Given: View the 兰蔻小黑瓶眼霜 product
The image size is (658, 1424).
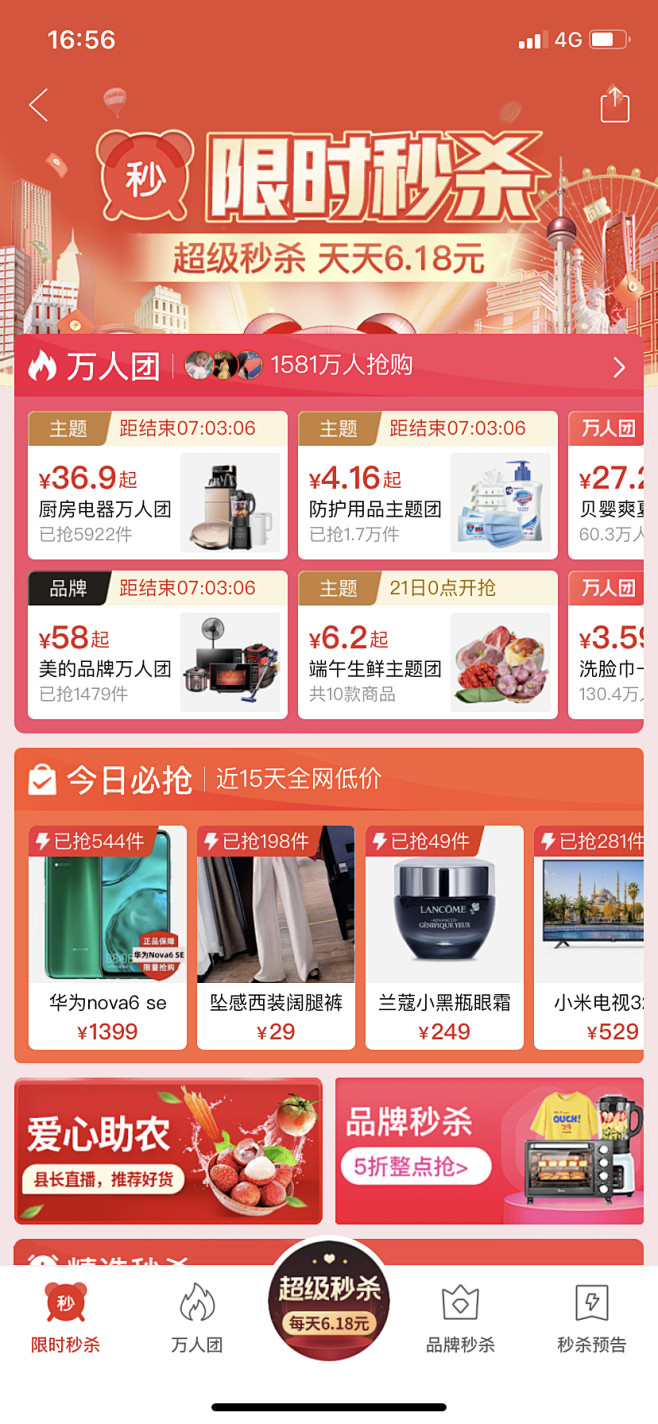Looking at the screenshot, I should click(444, 937).
